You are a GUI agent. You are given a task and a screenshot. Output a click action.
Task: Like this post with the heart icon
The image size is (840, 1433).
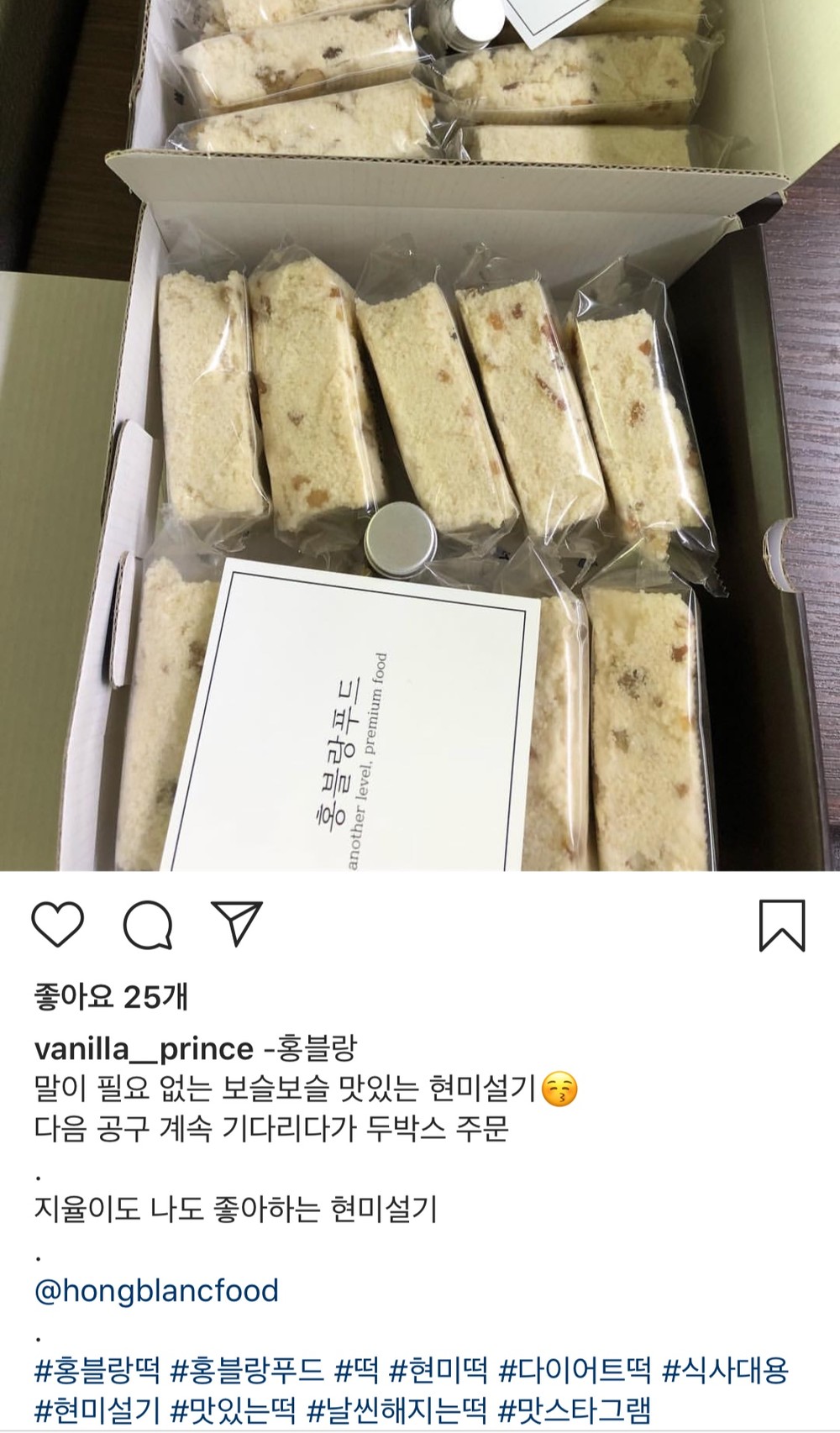pos(58,924)
